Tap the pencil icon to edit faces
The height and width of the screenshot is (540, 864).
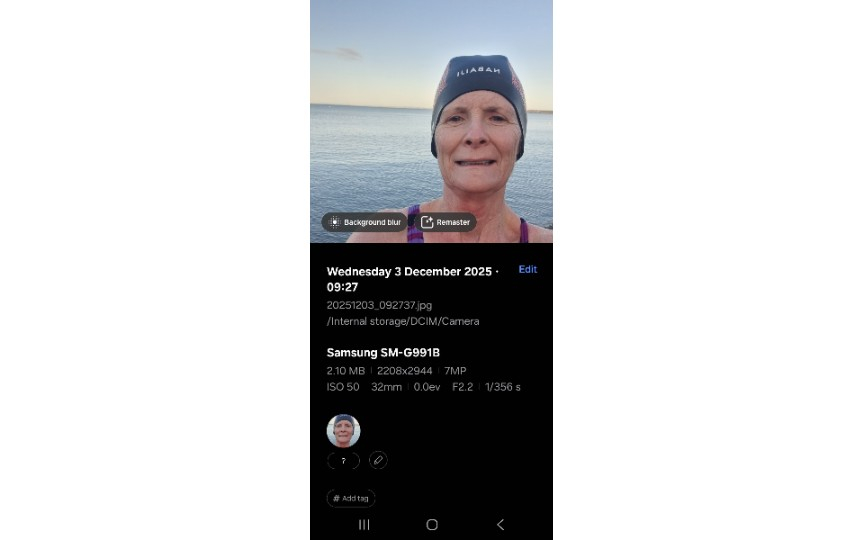pos(378,461)
